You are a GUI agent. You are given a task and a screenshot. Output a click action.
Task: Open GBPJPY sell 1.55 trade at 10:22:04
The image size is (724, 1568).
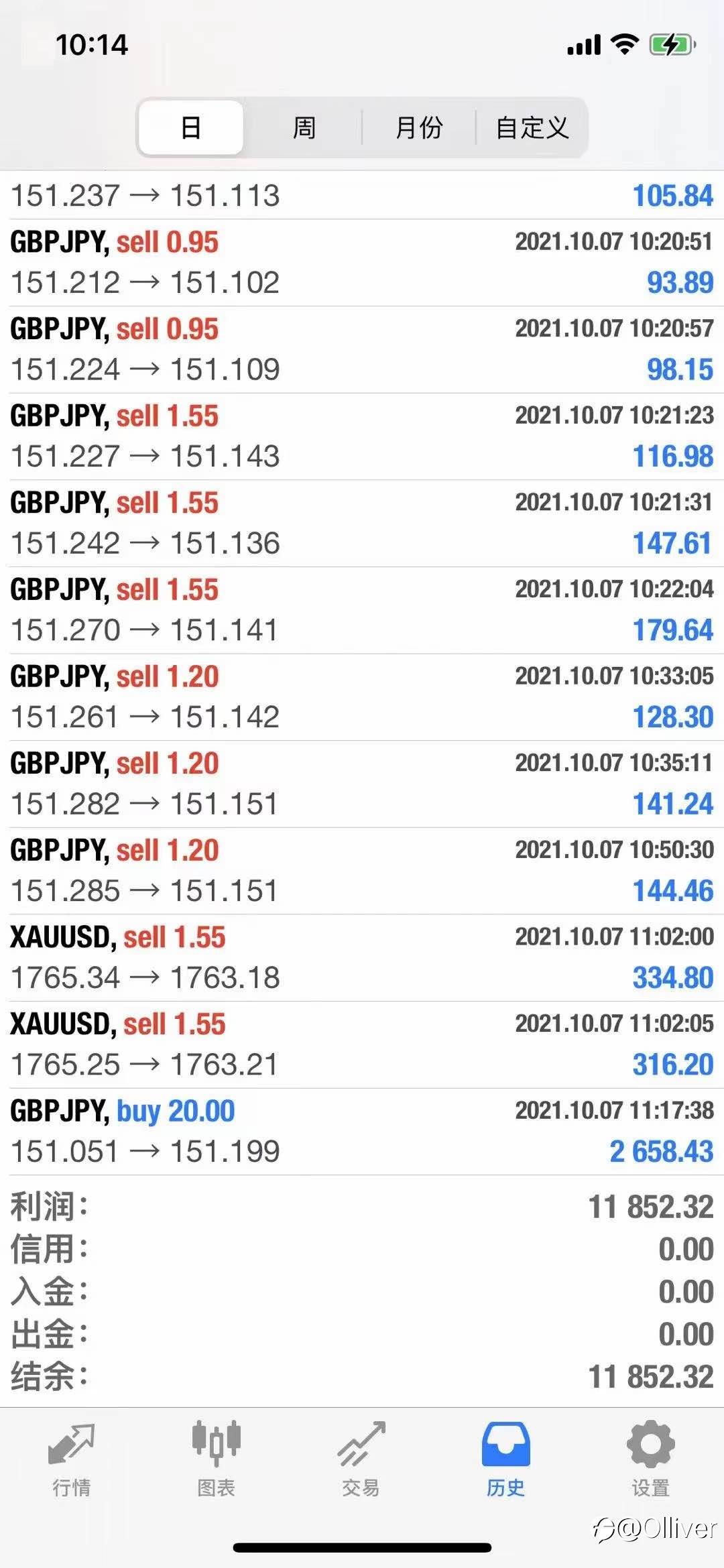362,610
